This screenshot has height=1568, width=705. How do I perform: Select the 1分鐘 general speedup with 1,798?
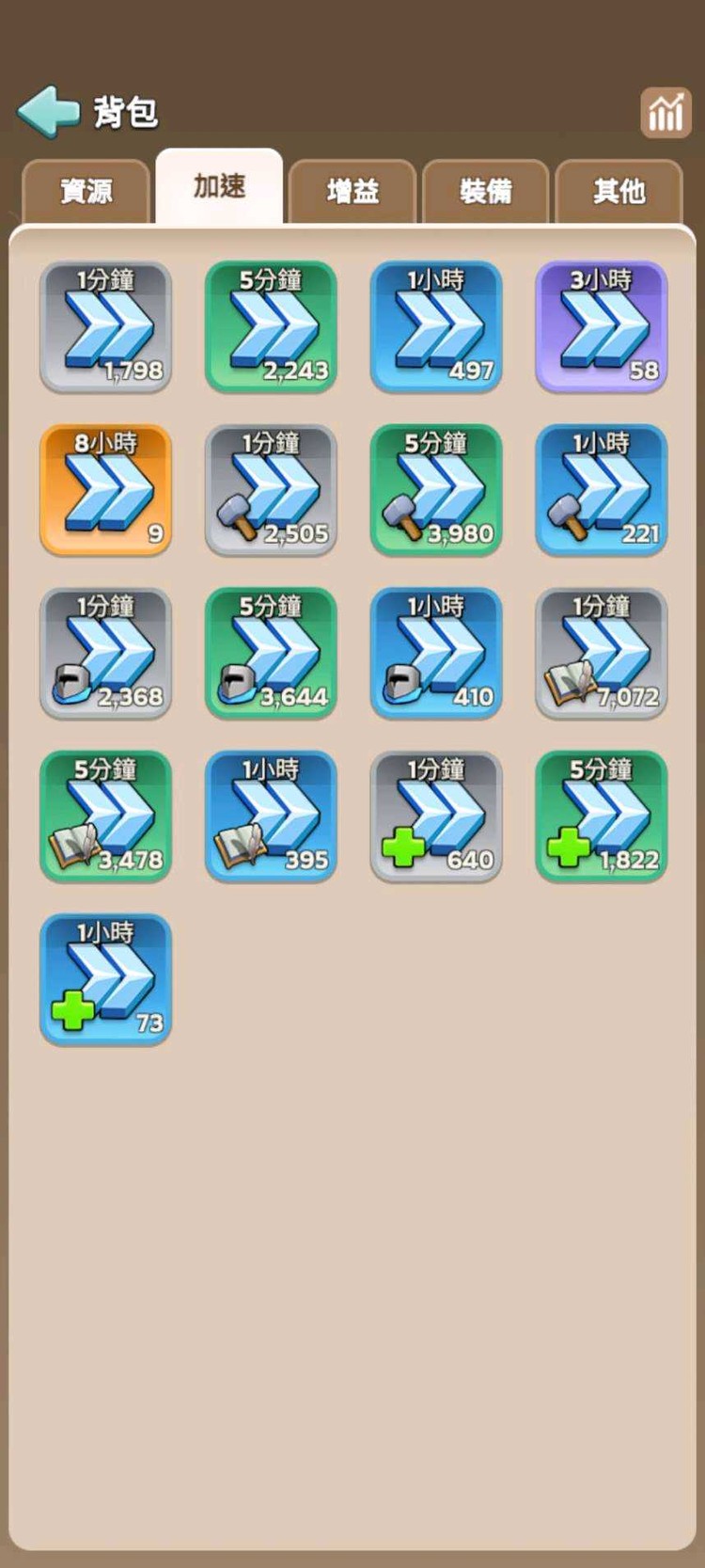105,326
